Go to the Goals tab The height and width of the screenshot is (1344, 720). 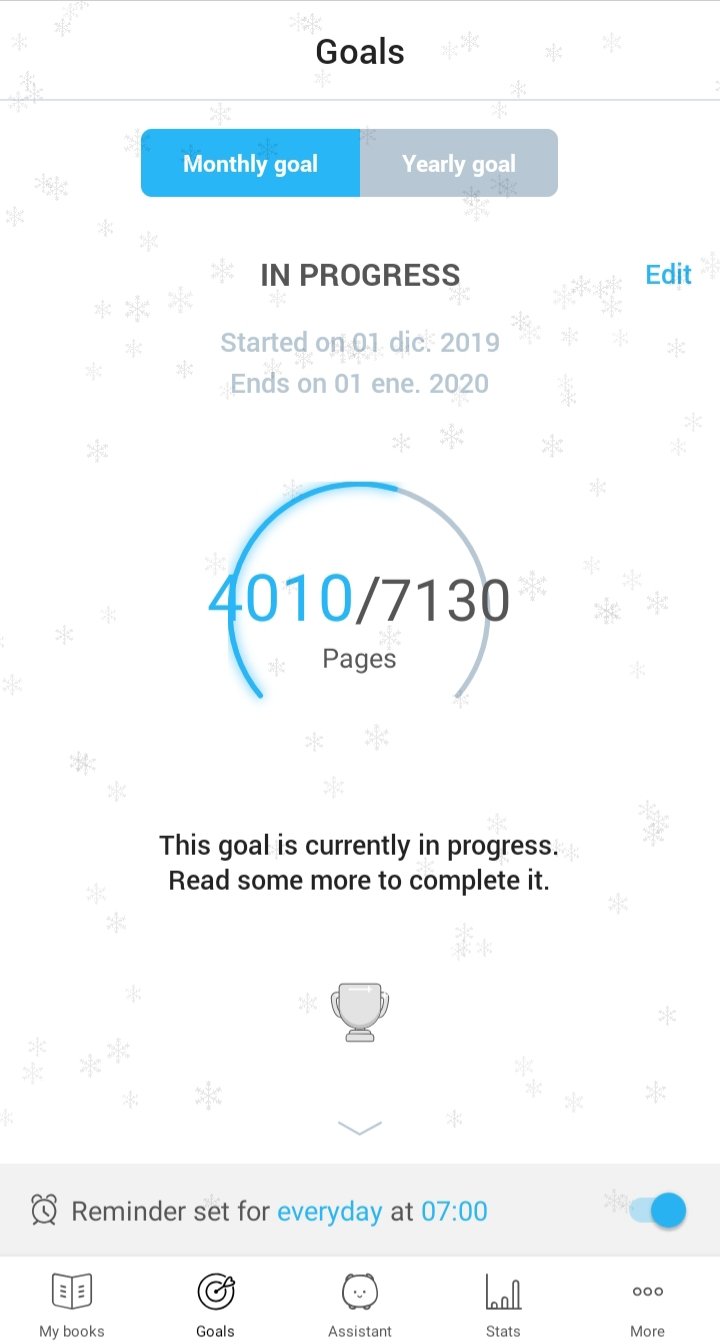(215, 1304)
